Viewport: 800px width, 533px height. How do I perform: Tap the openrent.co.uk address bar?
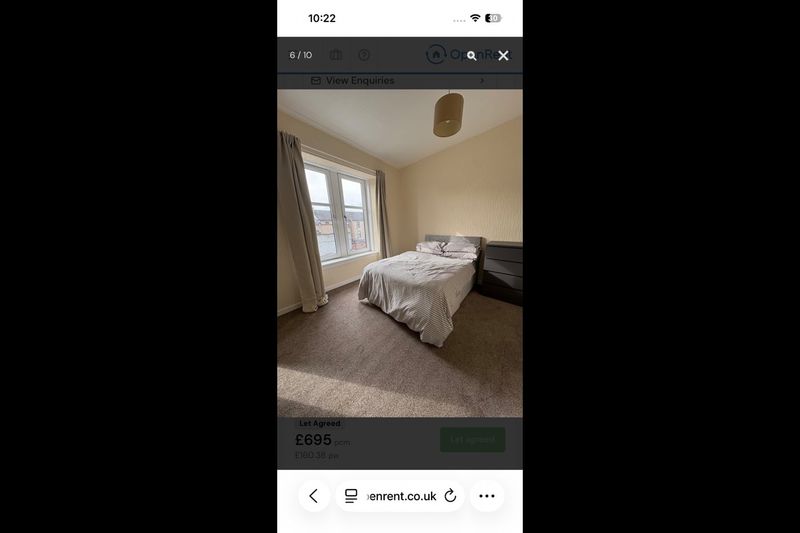(x=400, y=496)
